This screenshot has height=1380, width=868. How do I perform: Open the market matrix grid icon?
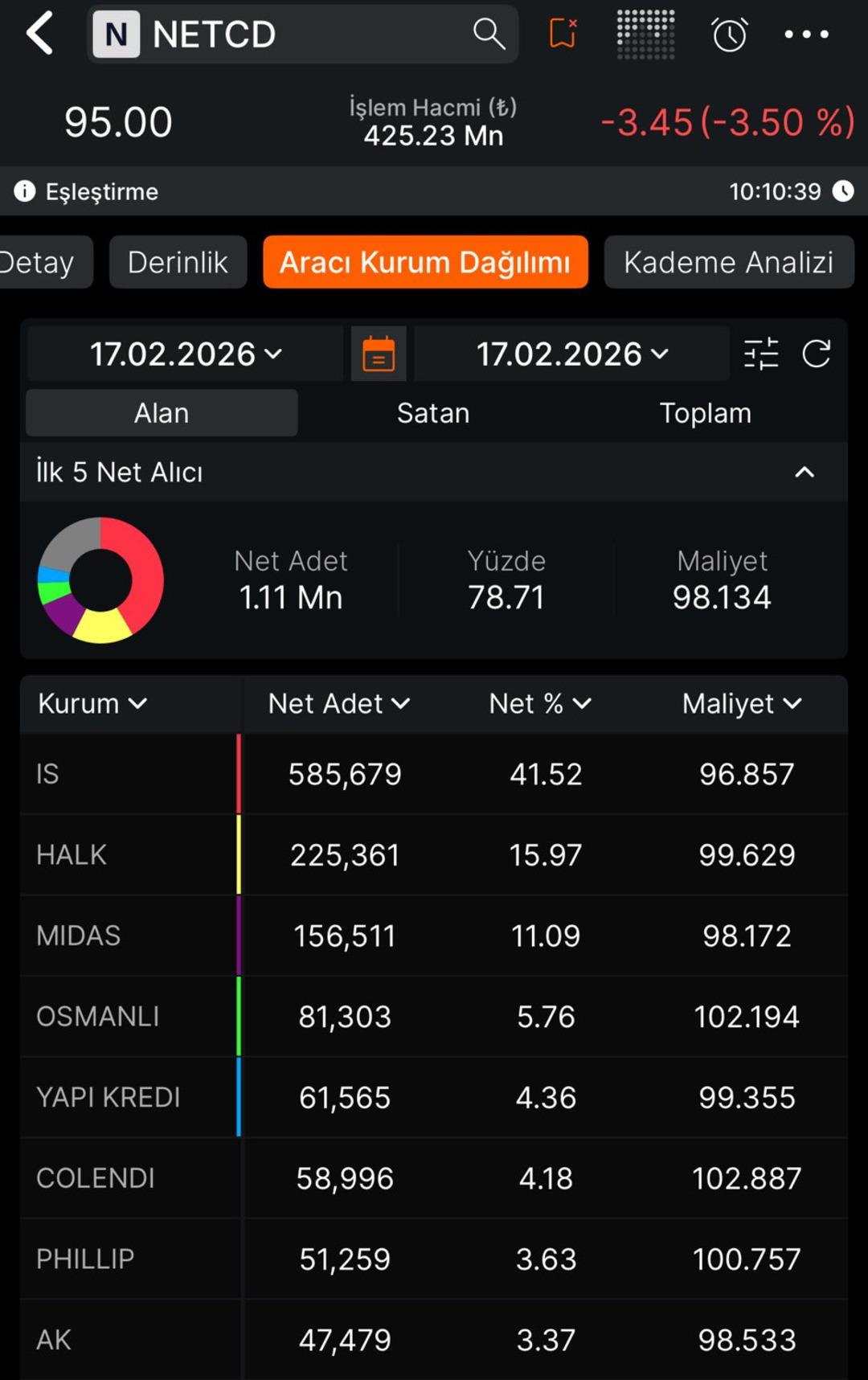click(646, 34)
